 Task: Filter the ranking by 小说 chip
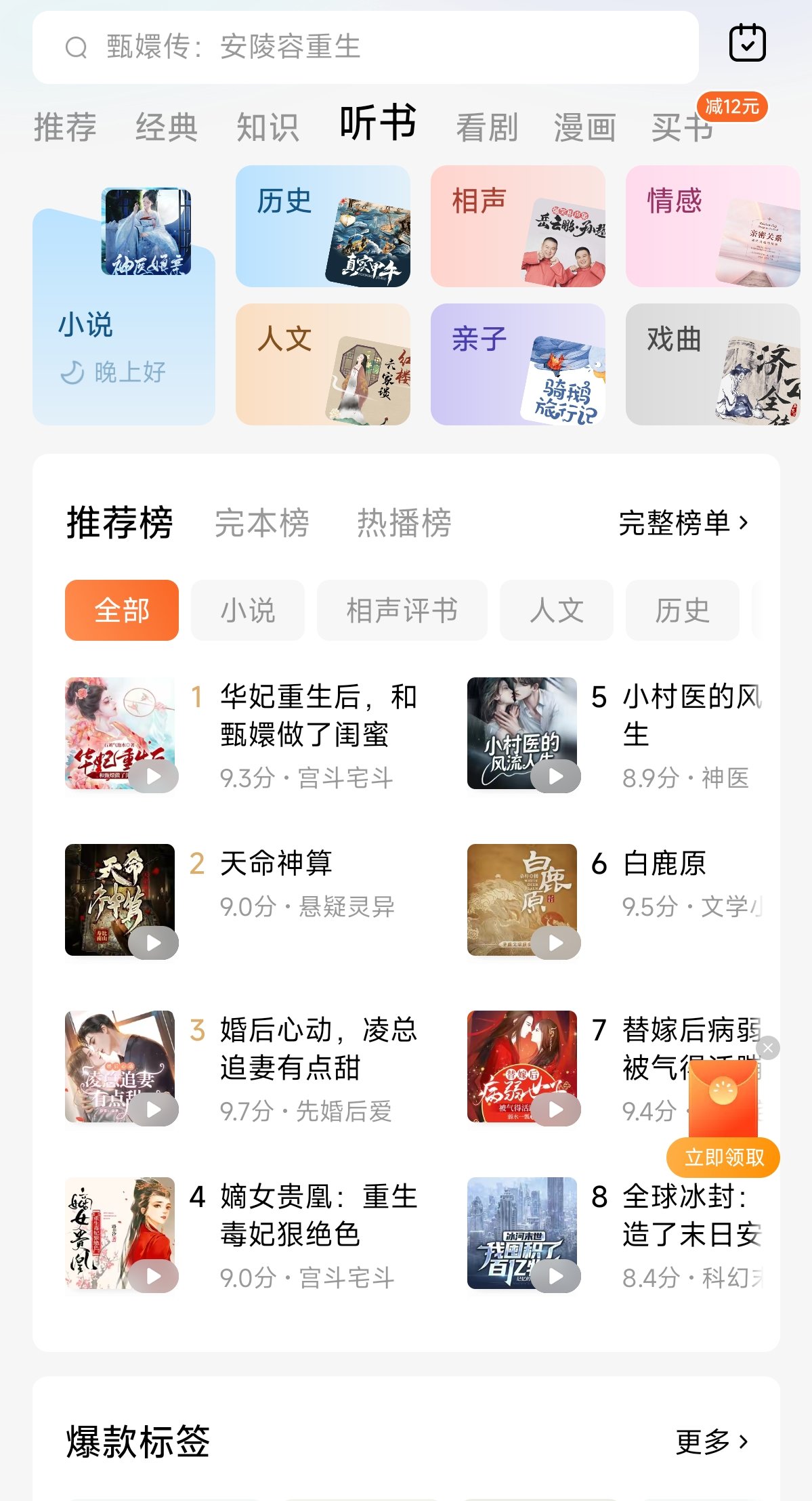click(x=248, y=610)
